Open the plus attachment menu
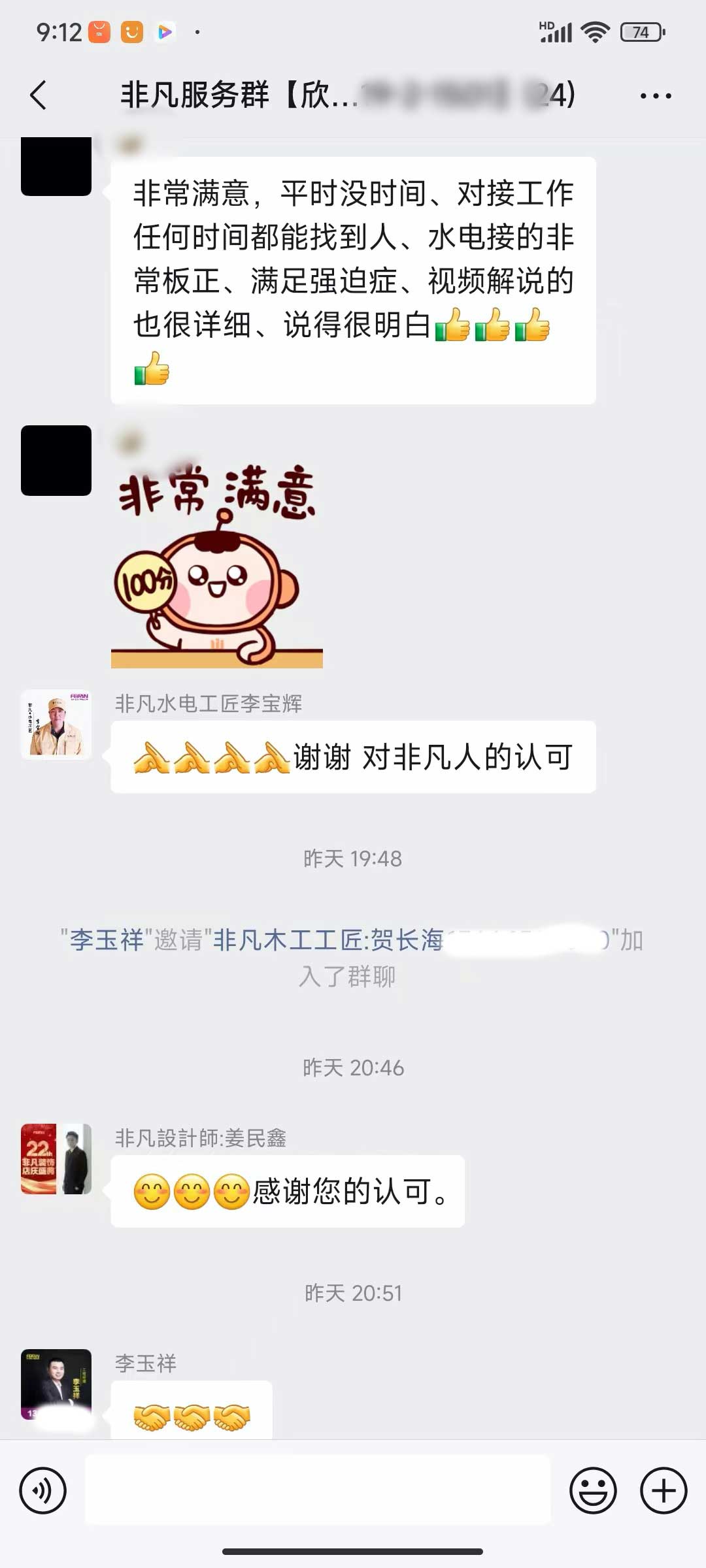 [663, 1491]
